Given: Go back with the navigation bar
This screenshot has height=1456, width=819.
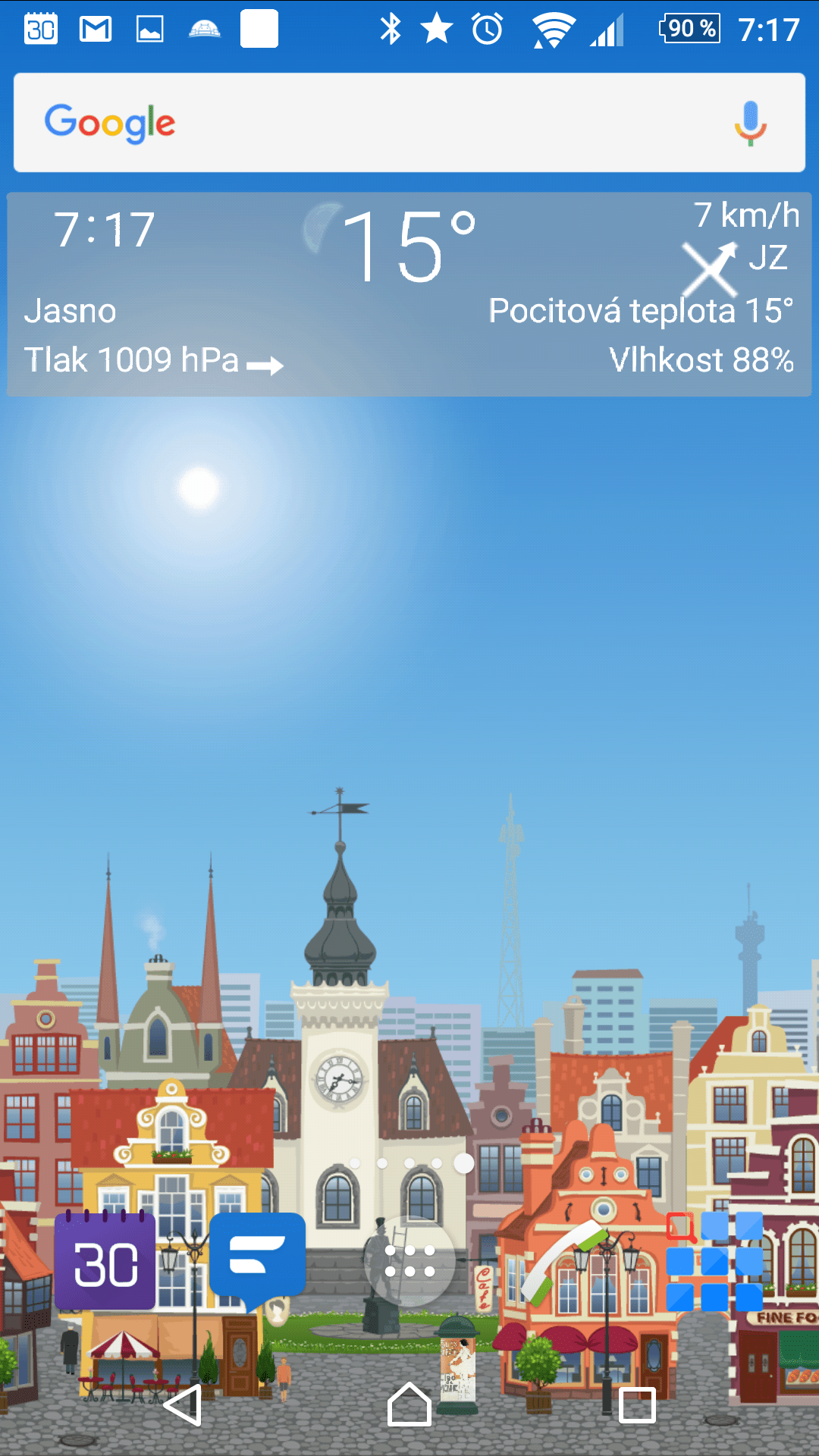Looking at the screenshot, I should pos(183,1405).
